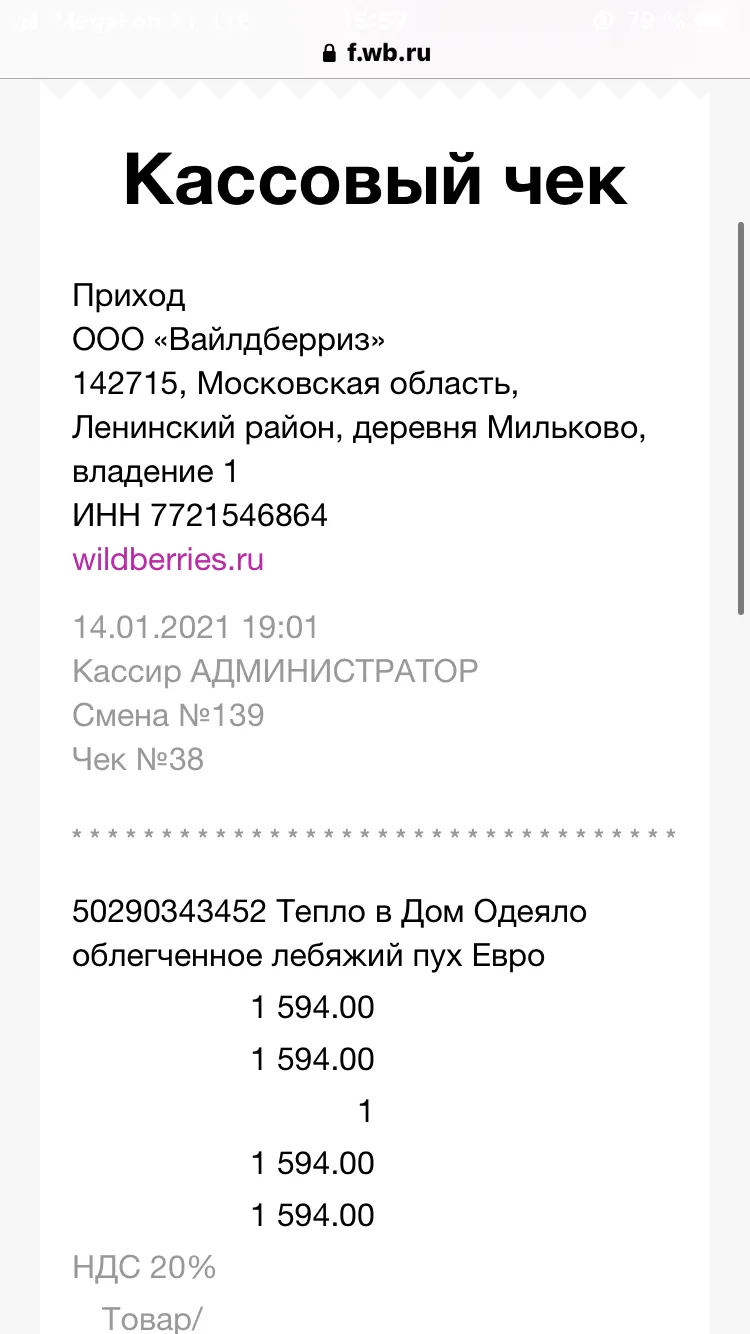This screenshot has height=1334, width=750.
Task: Tap the f.wb.ru address bar
Action: 376,53
